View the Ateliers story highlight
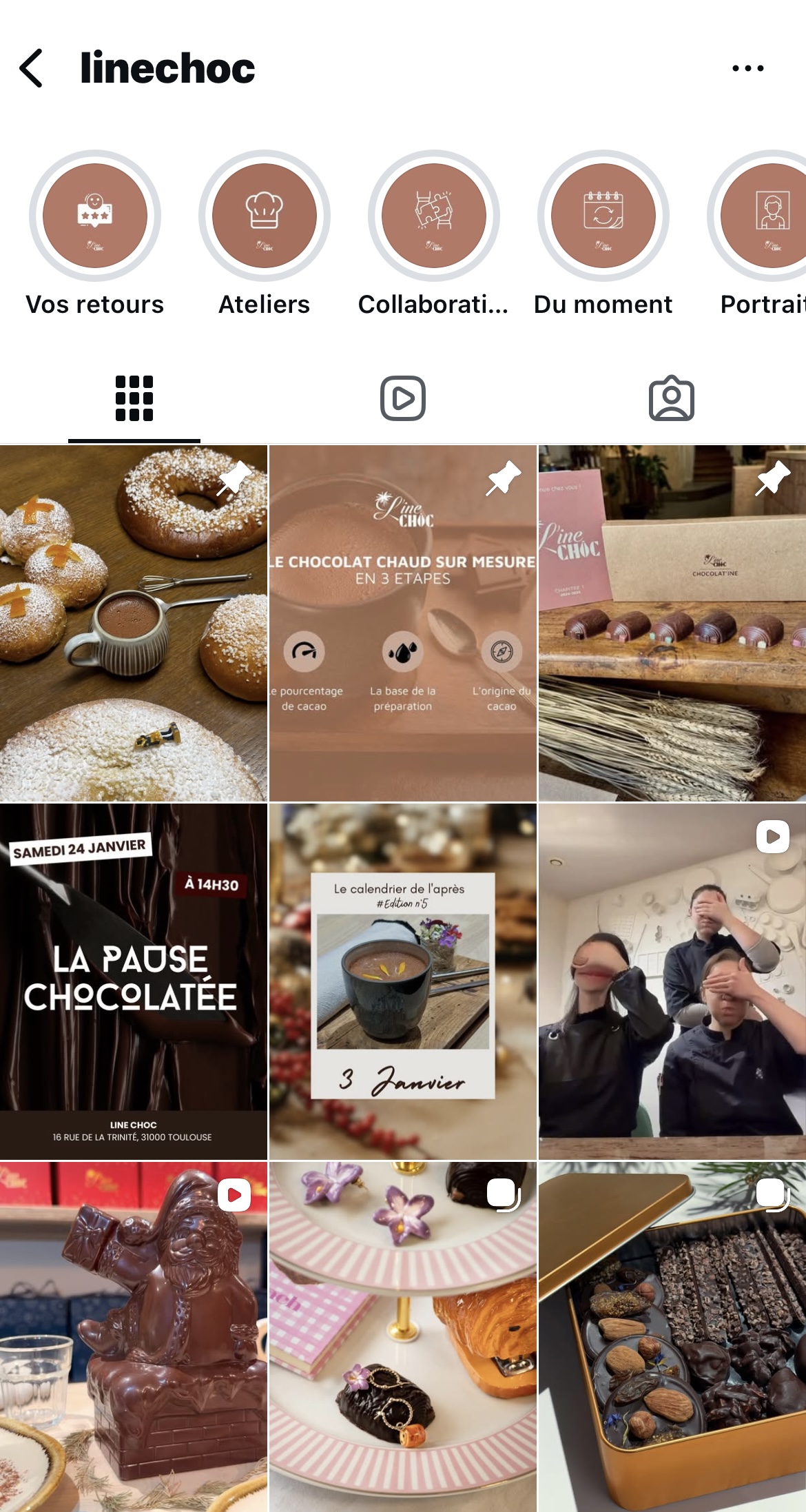 click(265, 216)
